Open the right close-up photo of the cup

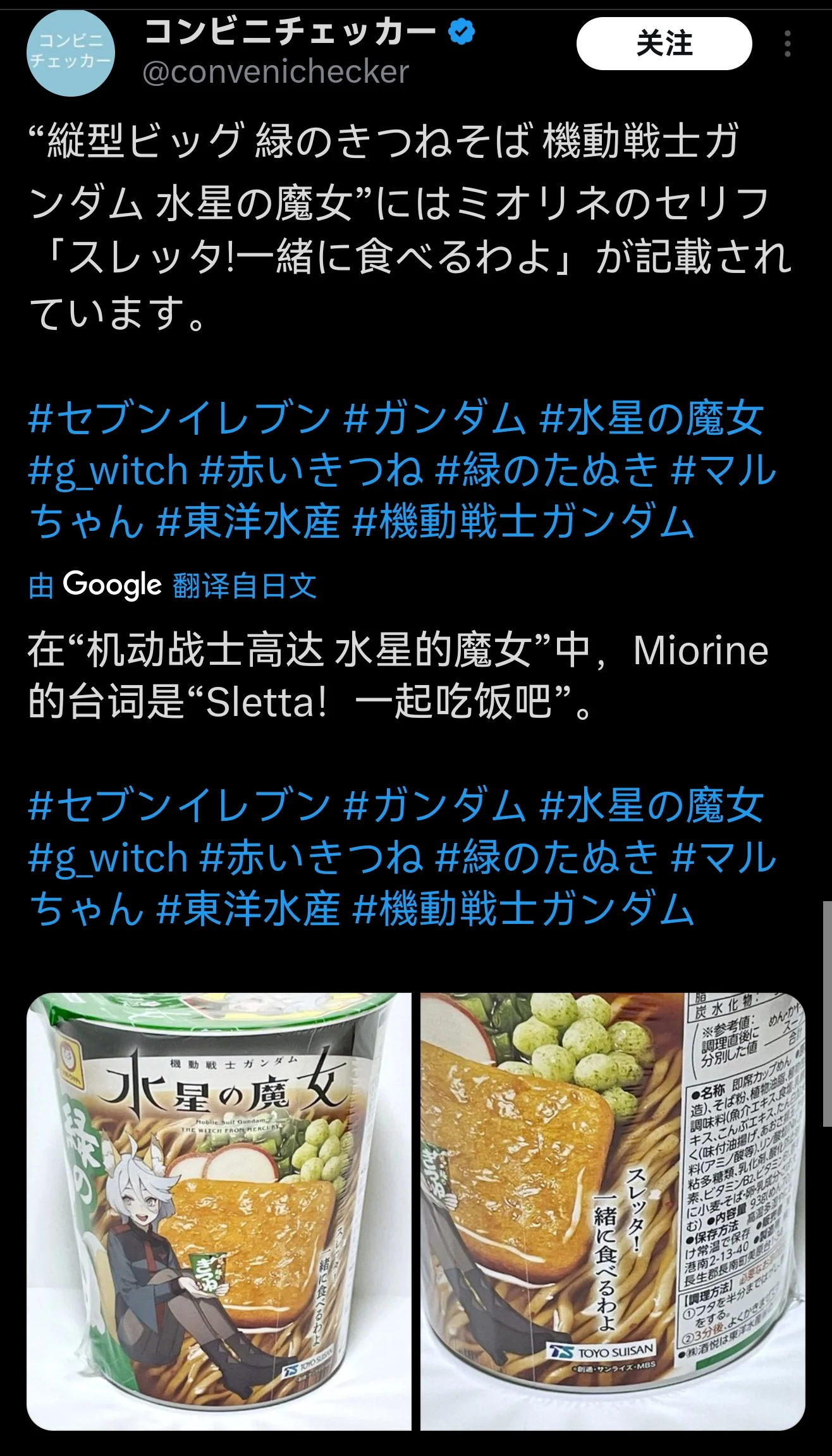click(x=613, y=1211)
